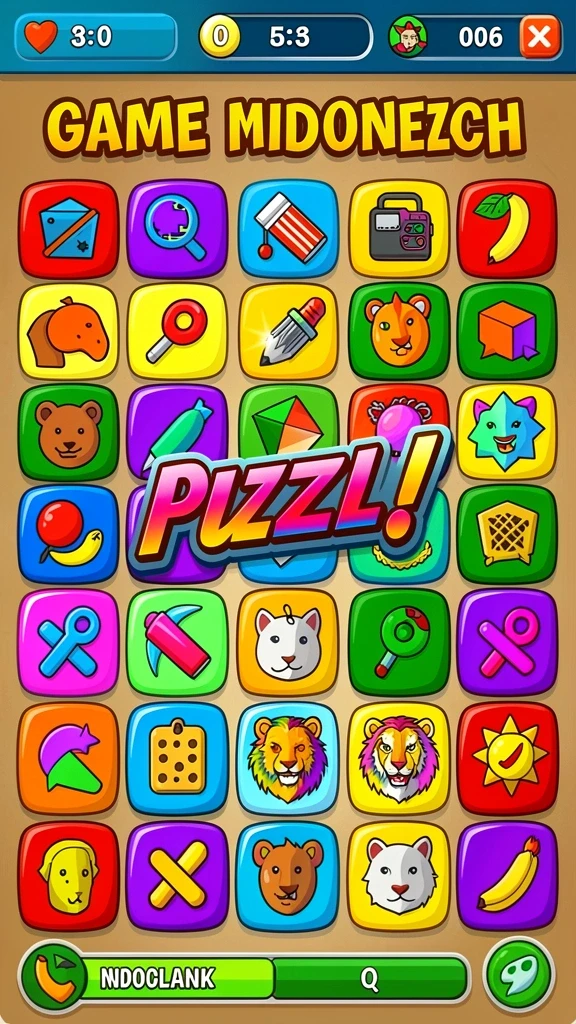Tap the blue tile with cherry and banana
This screenshot has height=1024, width=576.
click(69, 534)
